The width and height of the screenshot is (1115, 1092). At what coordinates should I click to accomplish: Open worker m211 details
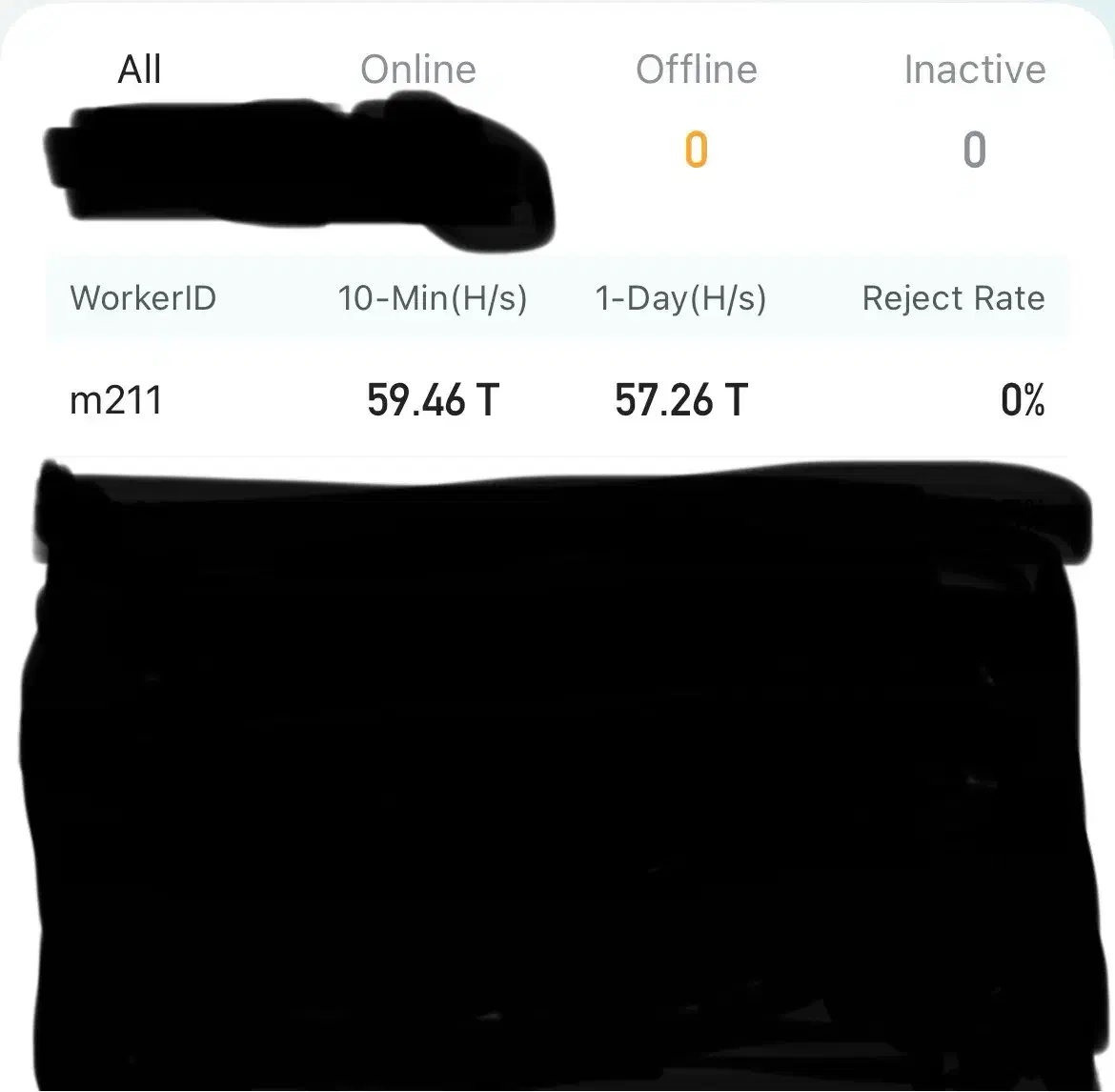[x=116, y=399]
